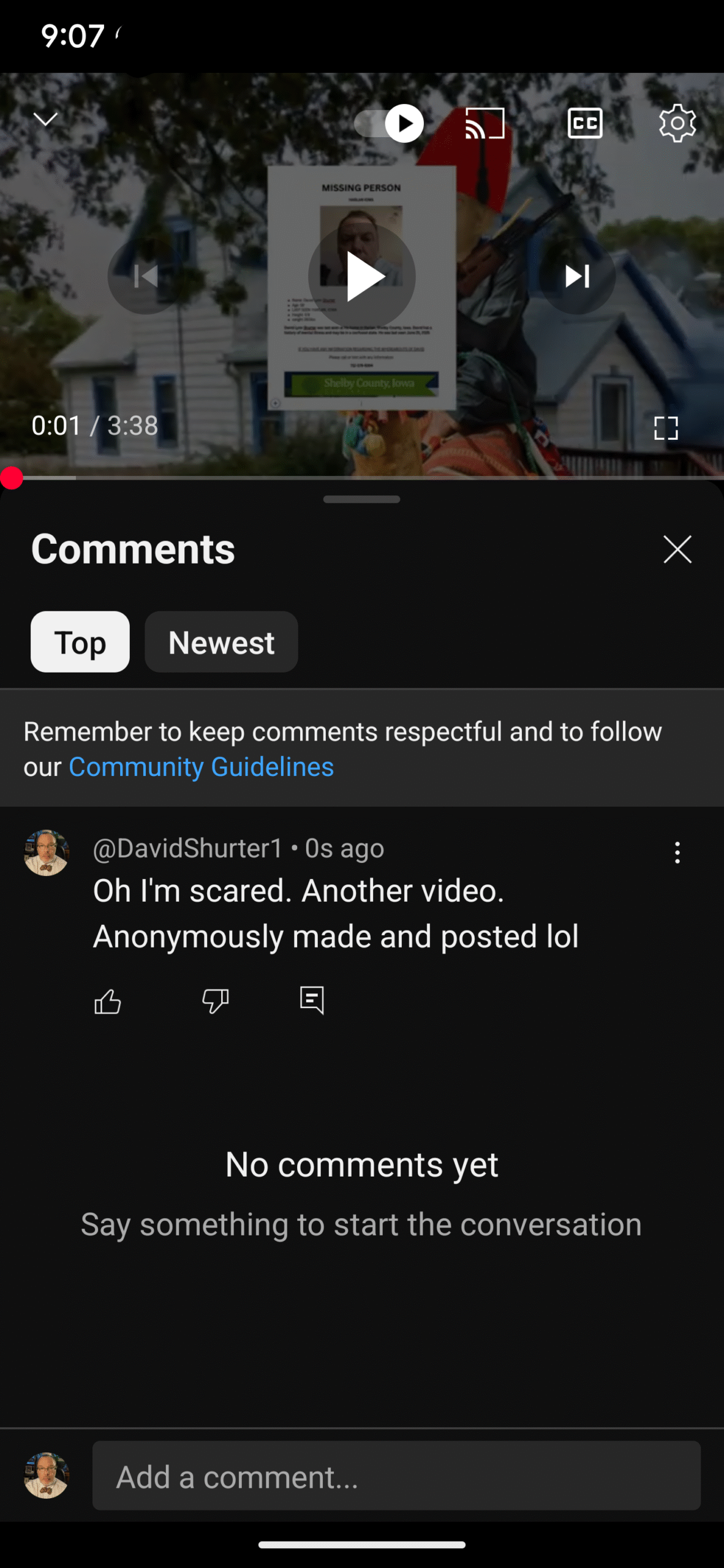Play the video
The image size is (724, 1568).
click(362, 276)
